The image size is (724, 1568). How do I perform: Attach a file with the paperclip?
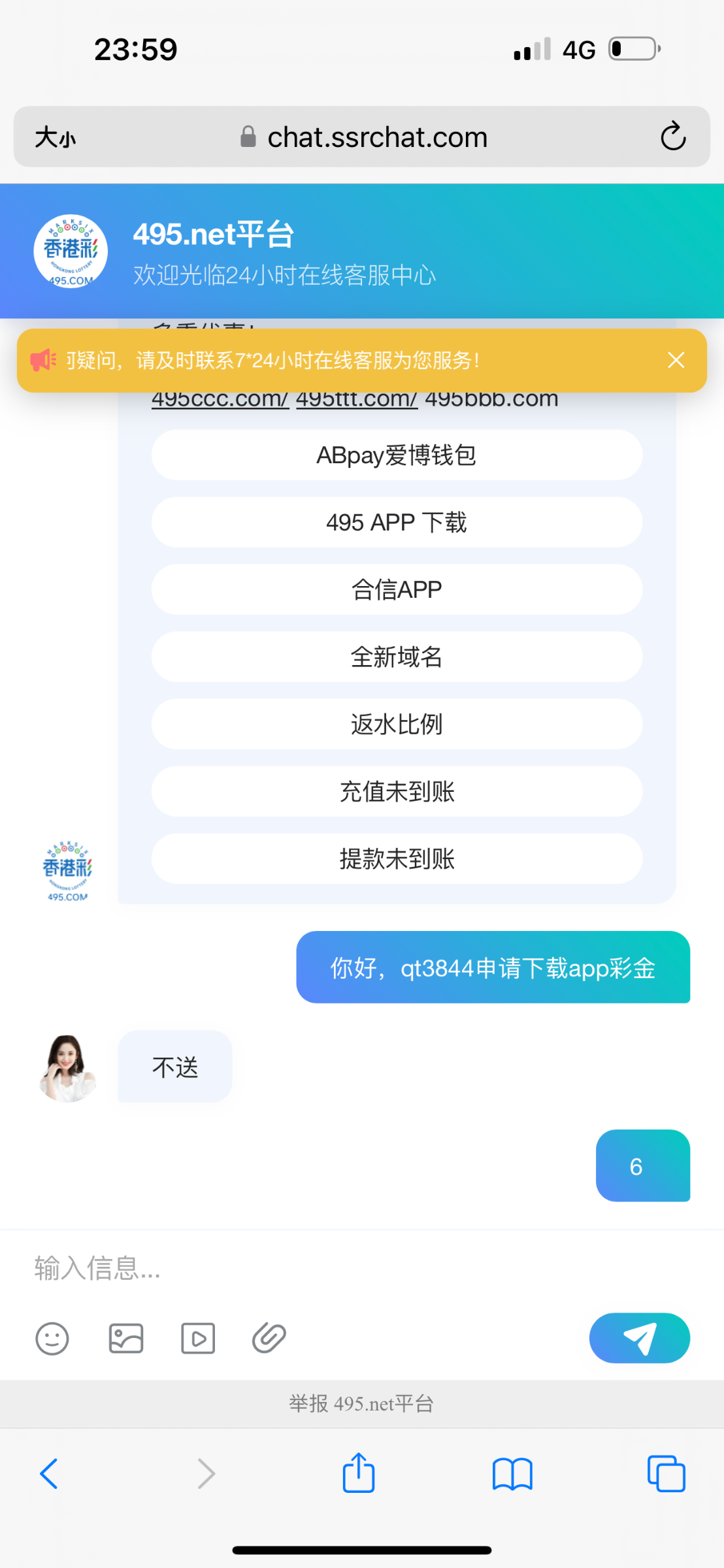pos(269,1339)
